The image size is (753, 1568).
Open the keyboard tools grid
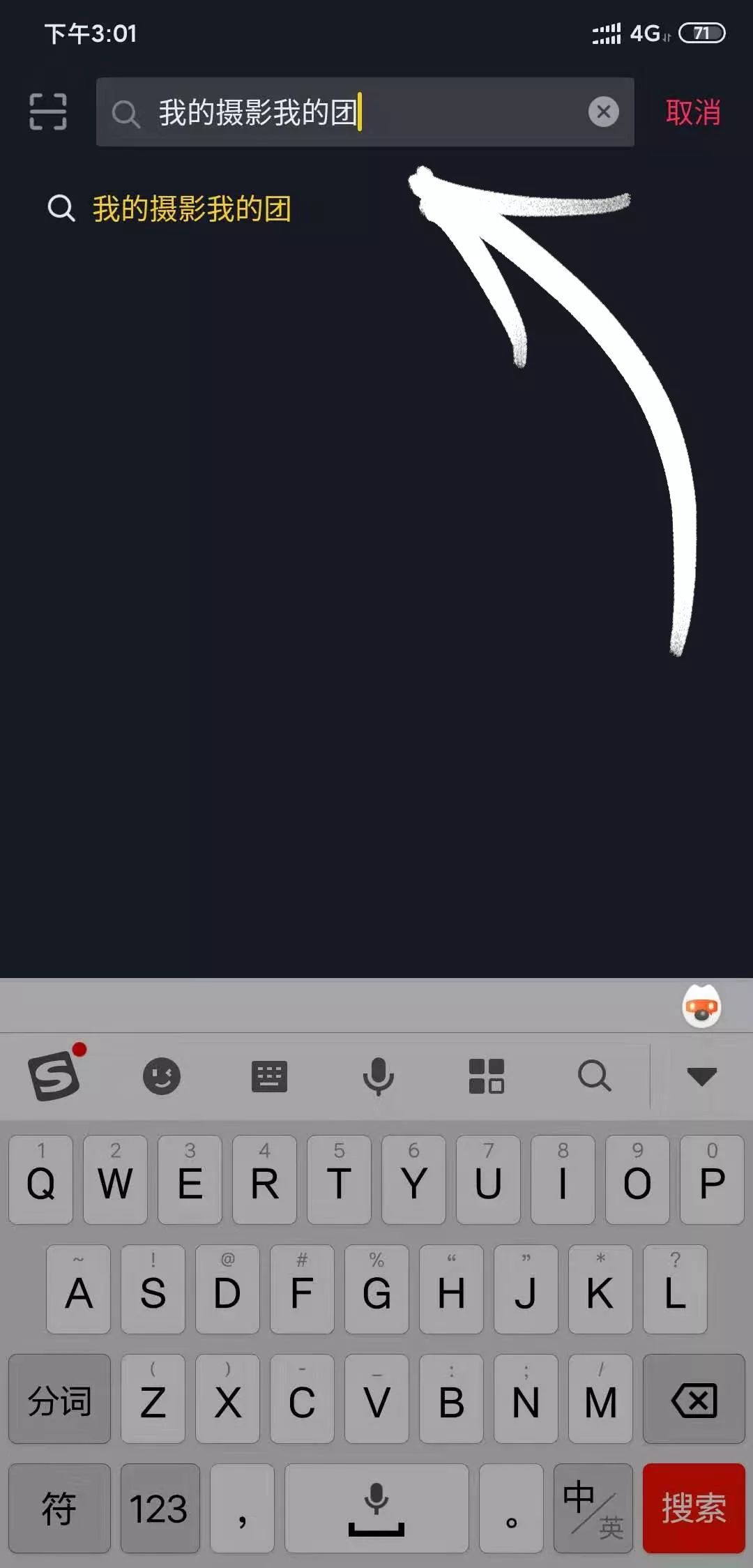pyautogui.click(x=486, y=1076)
